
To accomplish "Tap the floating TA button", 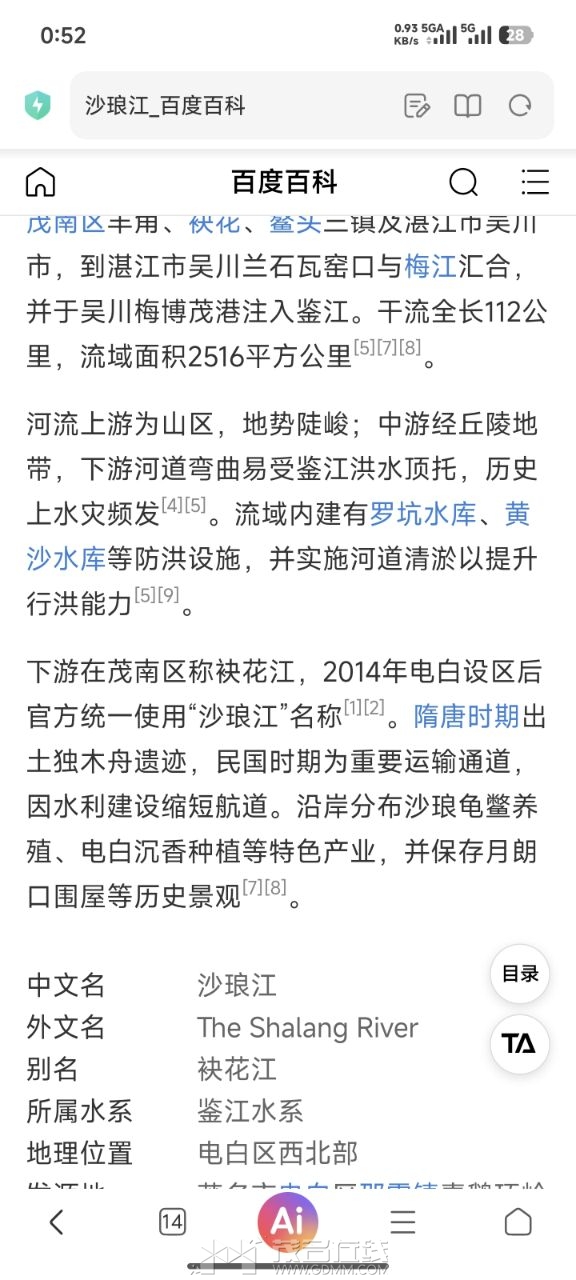I will (x=520, y=1044).
